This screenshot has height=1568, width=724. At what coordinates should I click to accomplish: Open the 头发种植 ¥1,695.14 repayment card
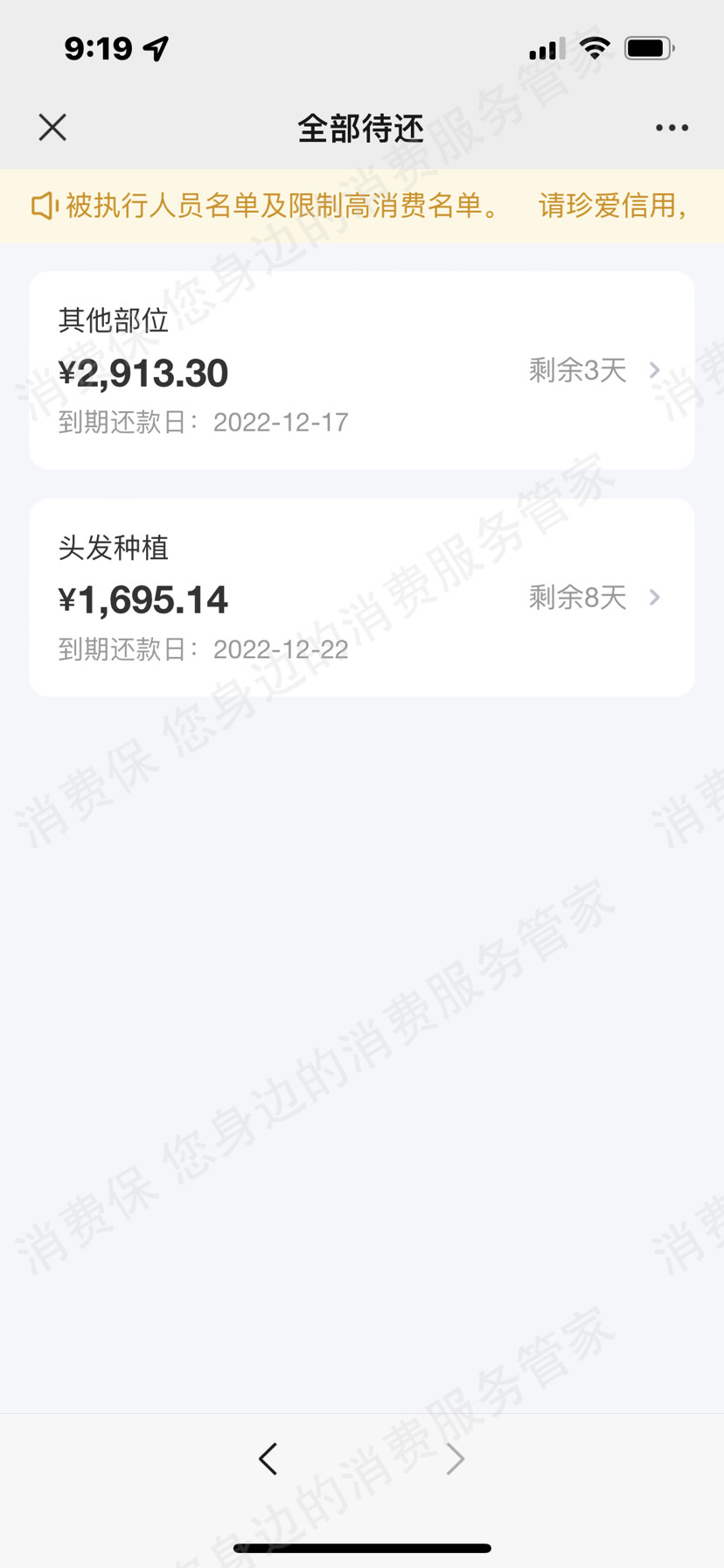click(x=362, y=598)
